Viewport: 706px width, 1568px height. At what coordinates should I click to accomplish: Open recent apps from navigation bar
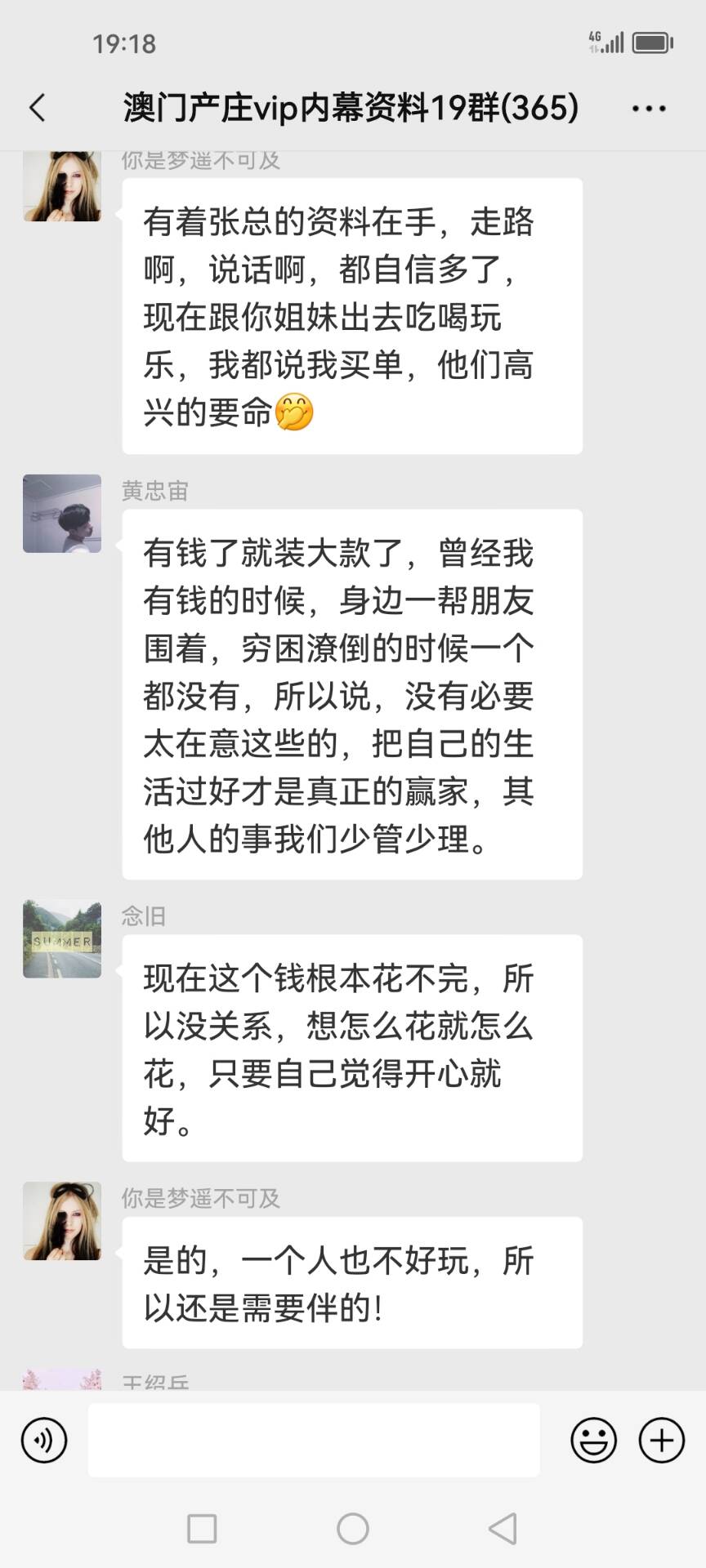202,1528
